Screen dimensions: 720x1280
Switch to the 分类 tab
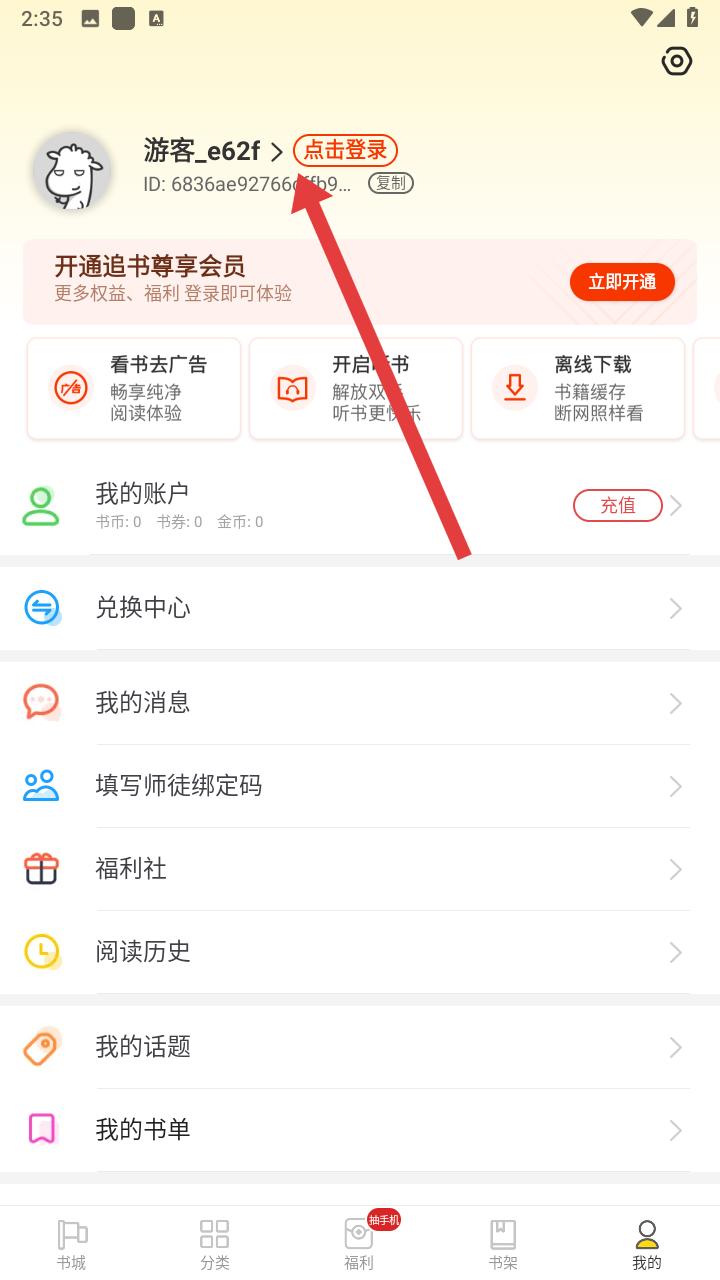pyautogui.click(x=215, y=1244)
